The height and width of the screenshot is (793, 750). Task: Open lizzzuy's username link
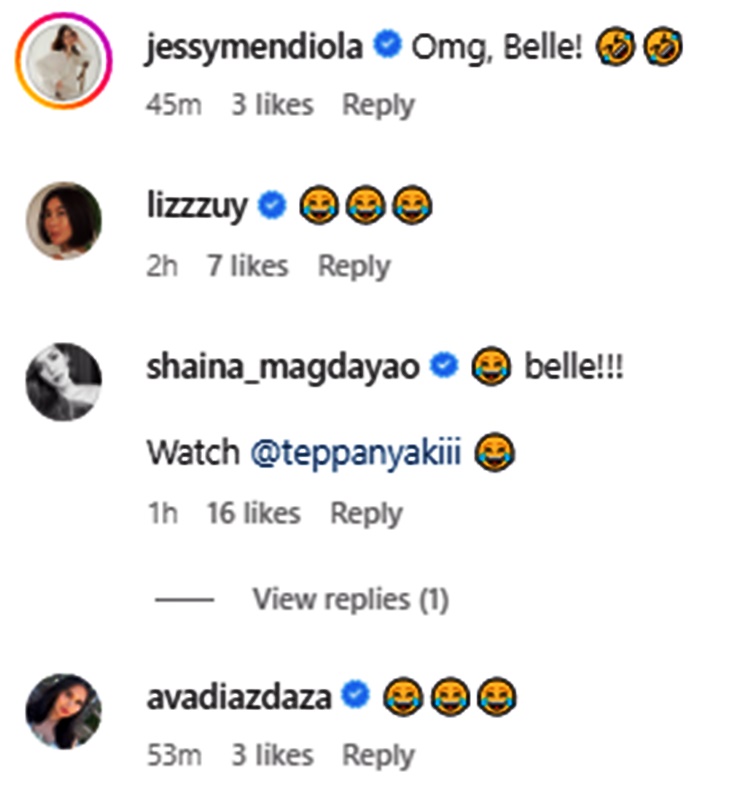pos(198,207)
